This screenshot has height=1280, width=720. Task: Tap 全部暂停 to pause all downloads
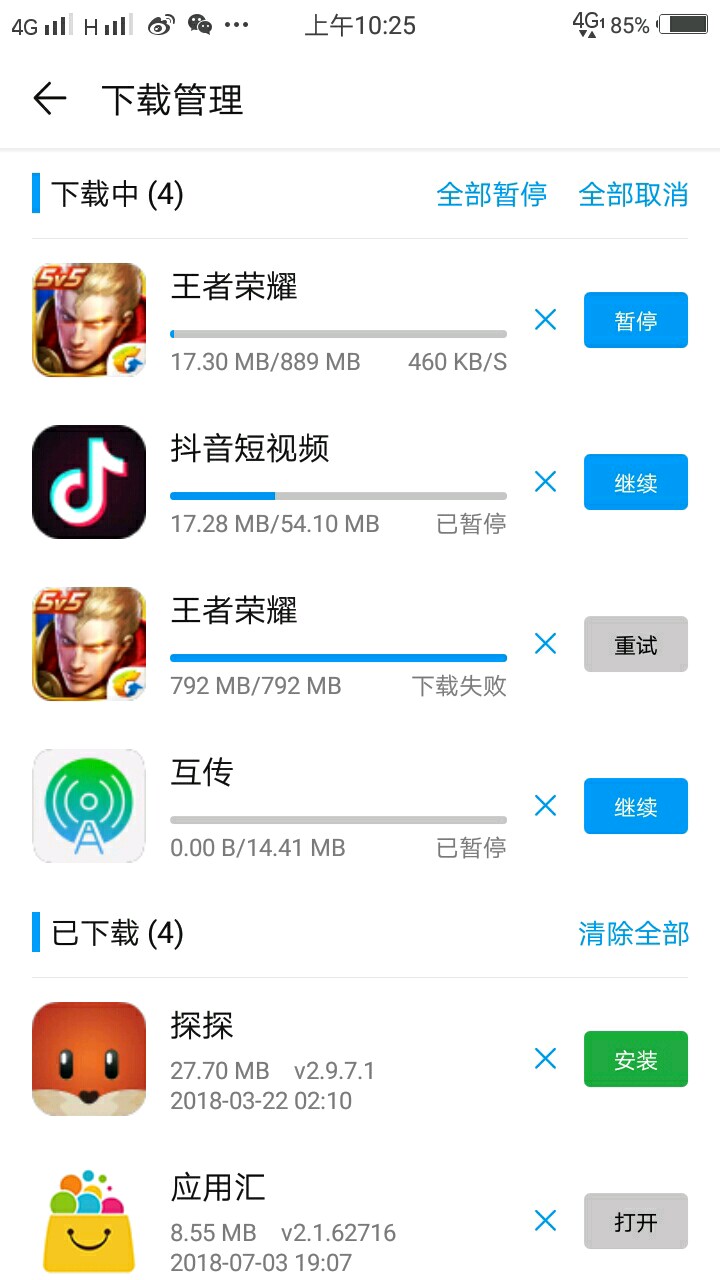tap(491, 194)
